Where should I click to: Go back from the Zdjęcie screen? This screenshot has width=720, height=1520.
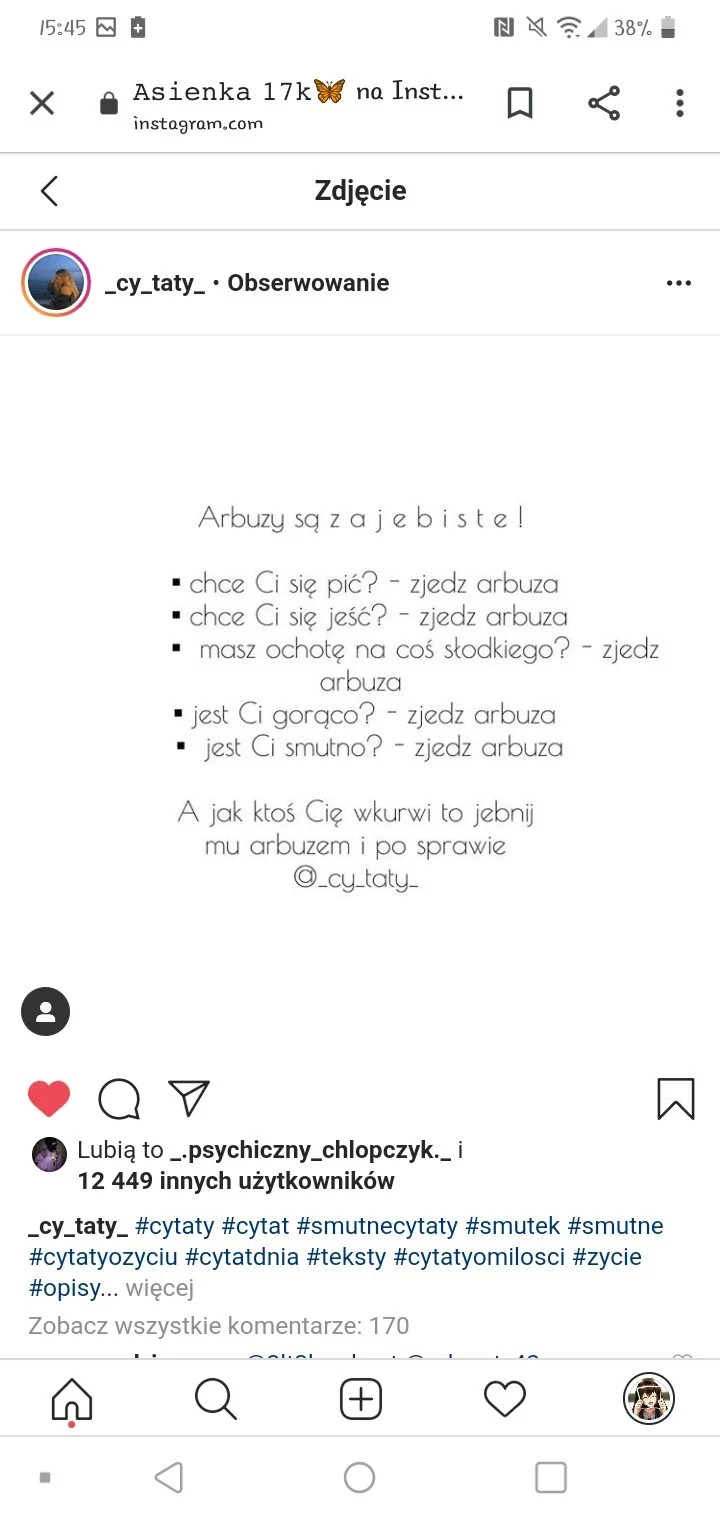pyautogui.click(x=49, y=191)
